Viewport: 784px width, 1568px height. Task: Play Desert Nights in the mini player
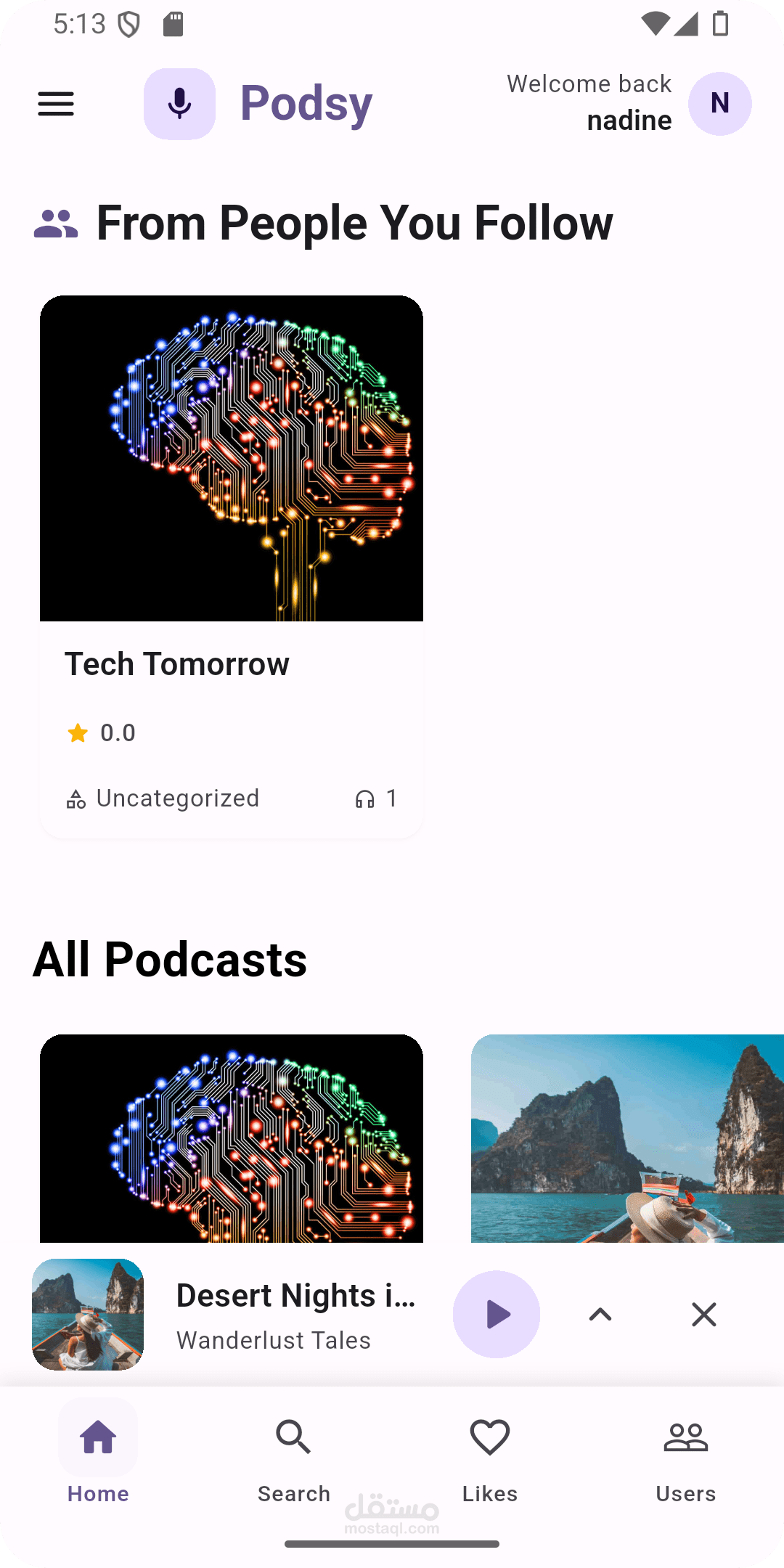coord(497,1314)
